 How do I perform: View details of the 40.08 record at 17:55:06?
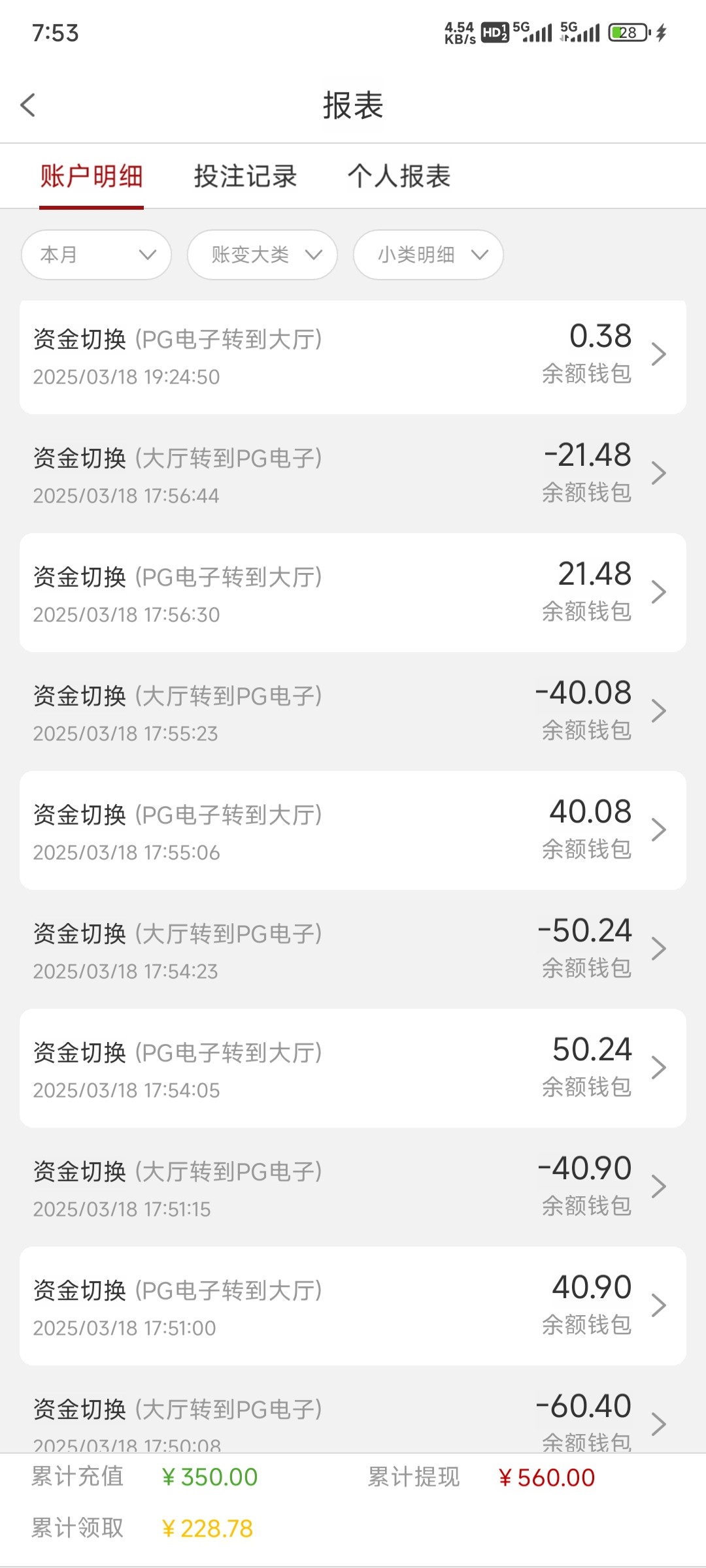click(353, 830)
